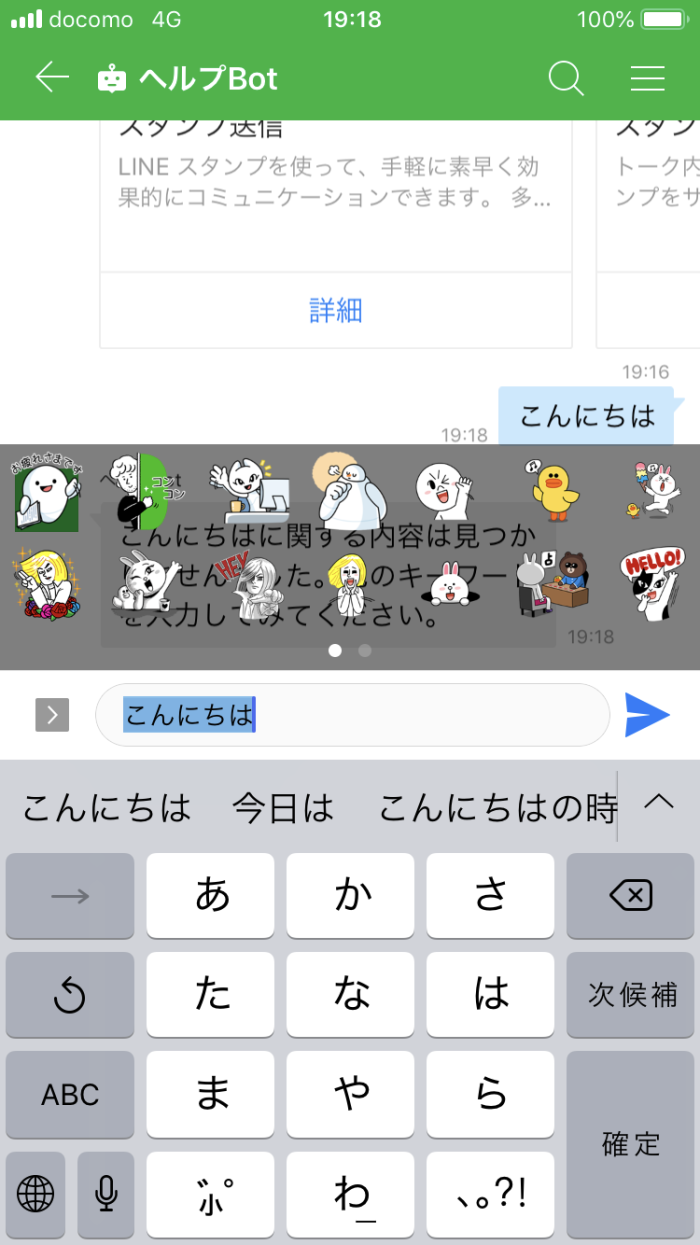
Task: Start voice dictation with the microphone
Action: coord(106,1192)
